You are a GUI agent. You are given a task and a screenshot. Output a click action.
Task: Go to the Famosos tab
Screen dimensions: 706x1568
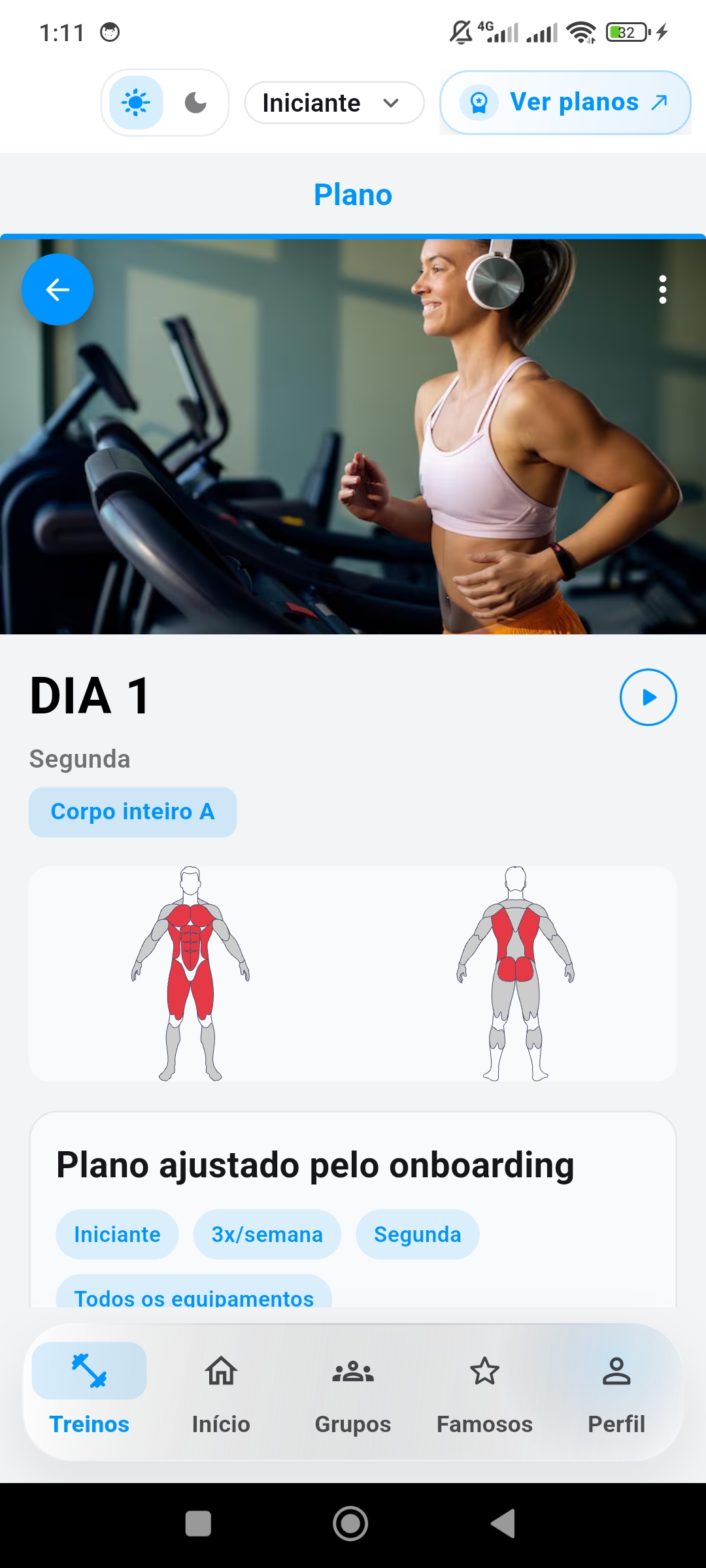point(484,1393)
